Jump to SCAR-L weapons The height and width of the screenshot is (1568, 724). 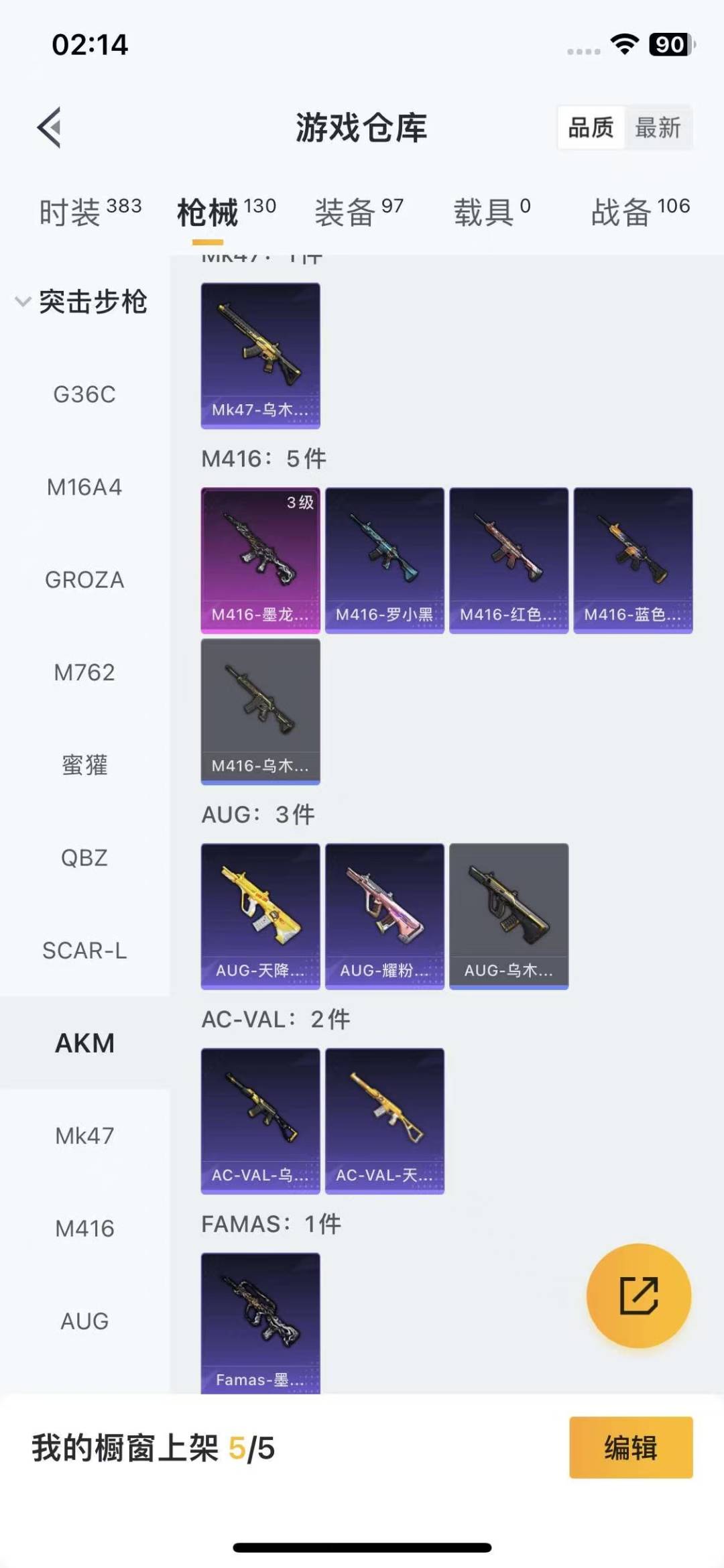[x=84, y=951]
